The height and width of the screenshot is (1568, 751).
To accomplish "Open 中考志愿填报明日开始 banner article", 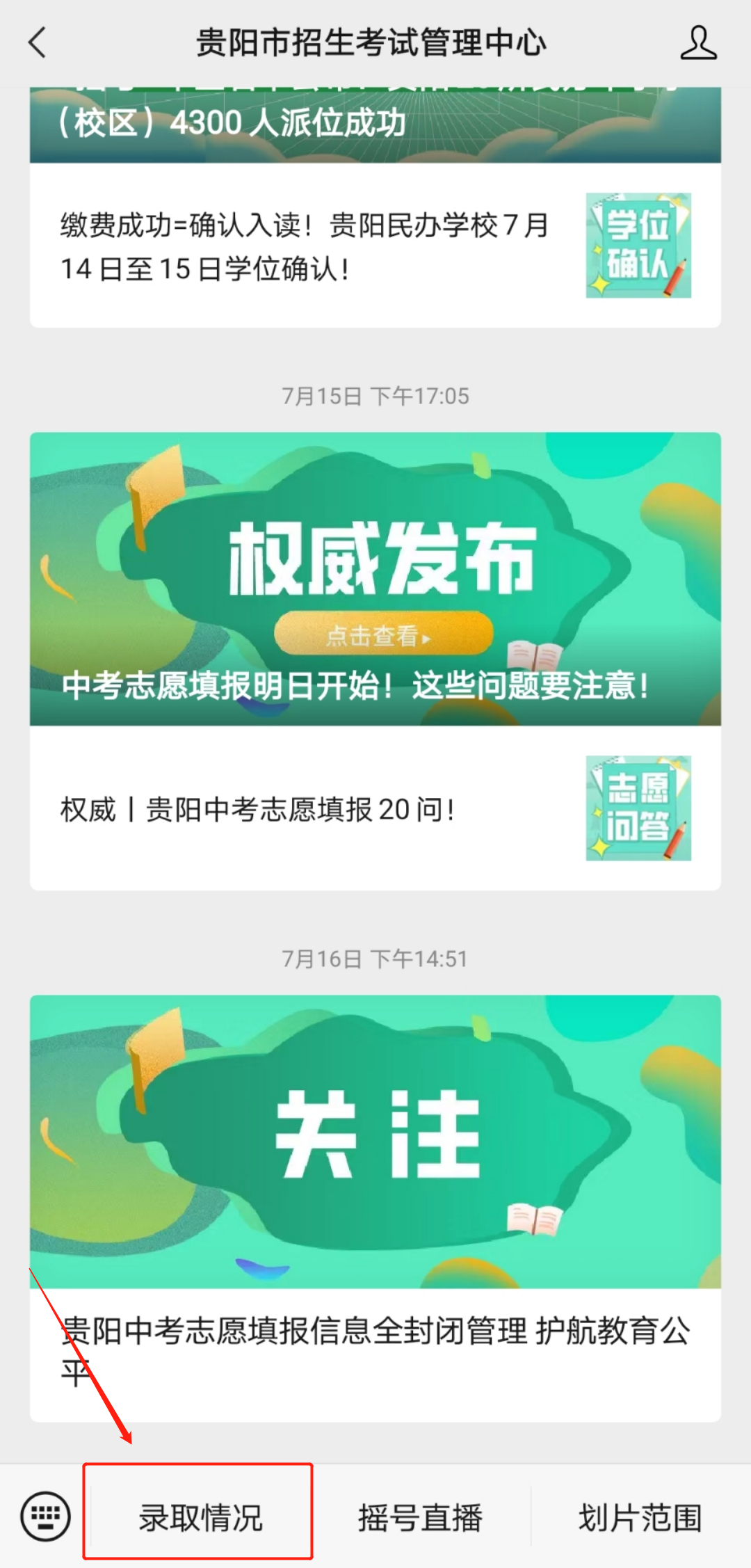I will (375, 579).
